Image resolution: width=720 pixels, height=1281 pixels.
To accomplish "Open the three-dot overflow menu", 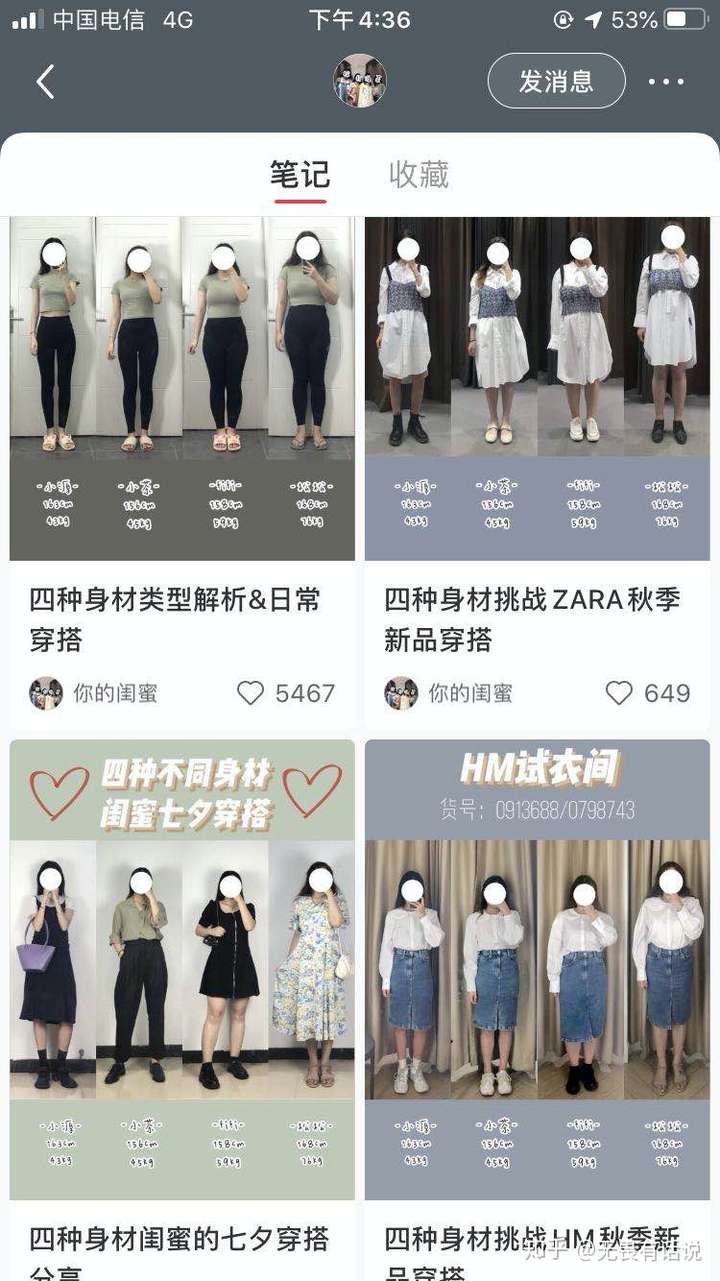I will 666,82.
